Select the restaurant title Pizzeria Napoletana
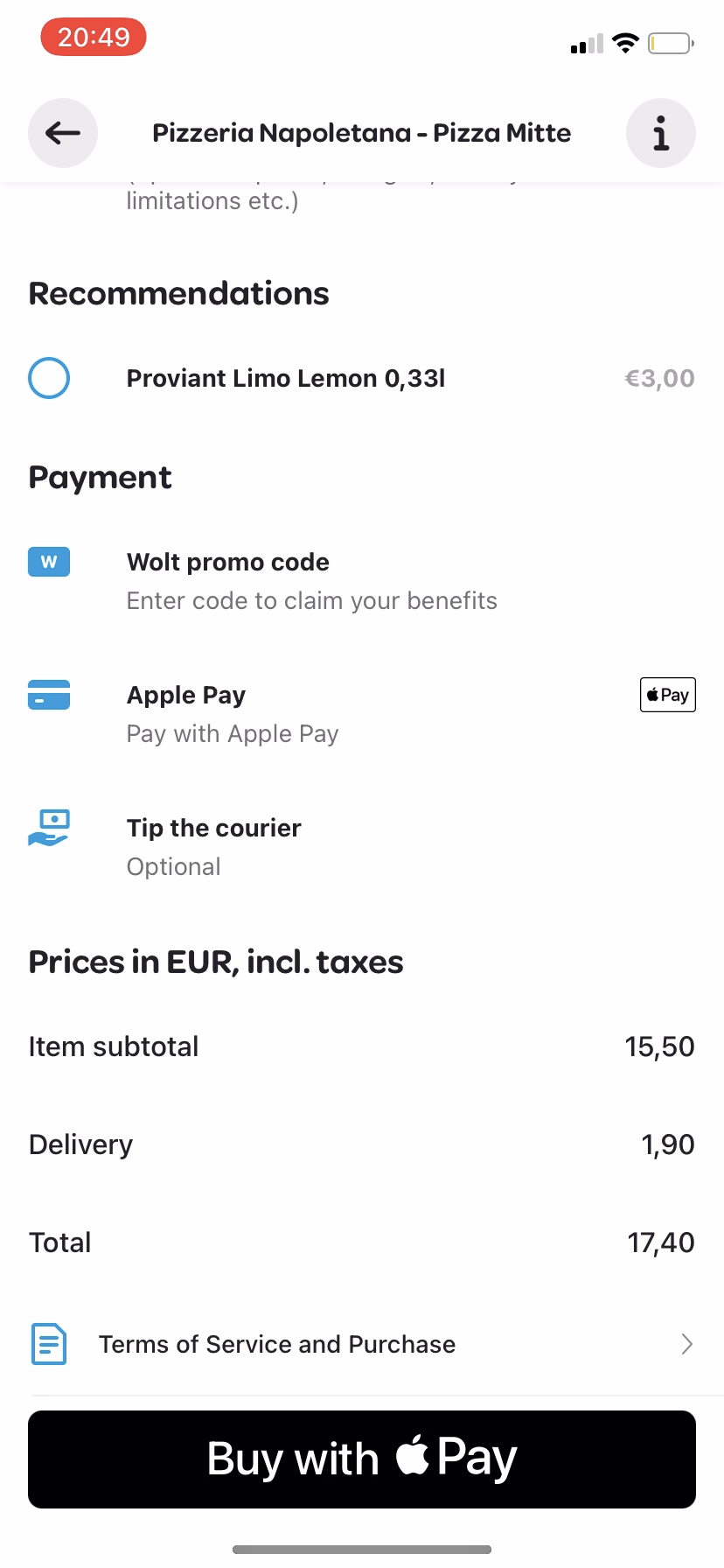Image resolution: width=724 pixels, height=1568 pixels. tap(362, 133)
